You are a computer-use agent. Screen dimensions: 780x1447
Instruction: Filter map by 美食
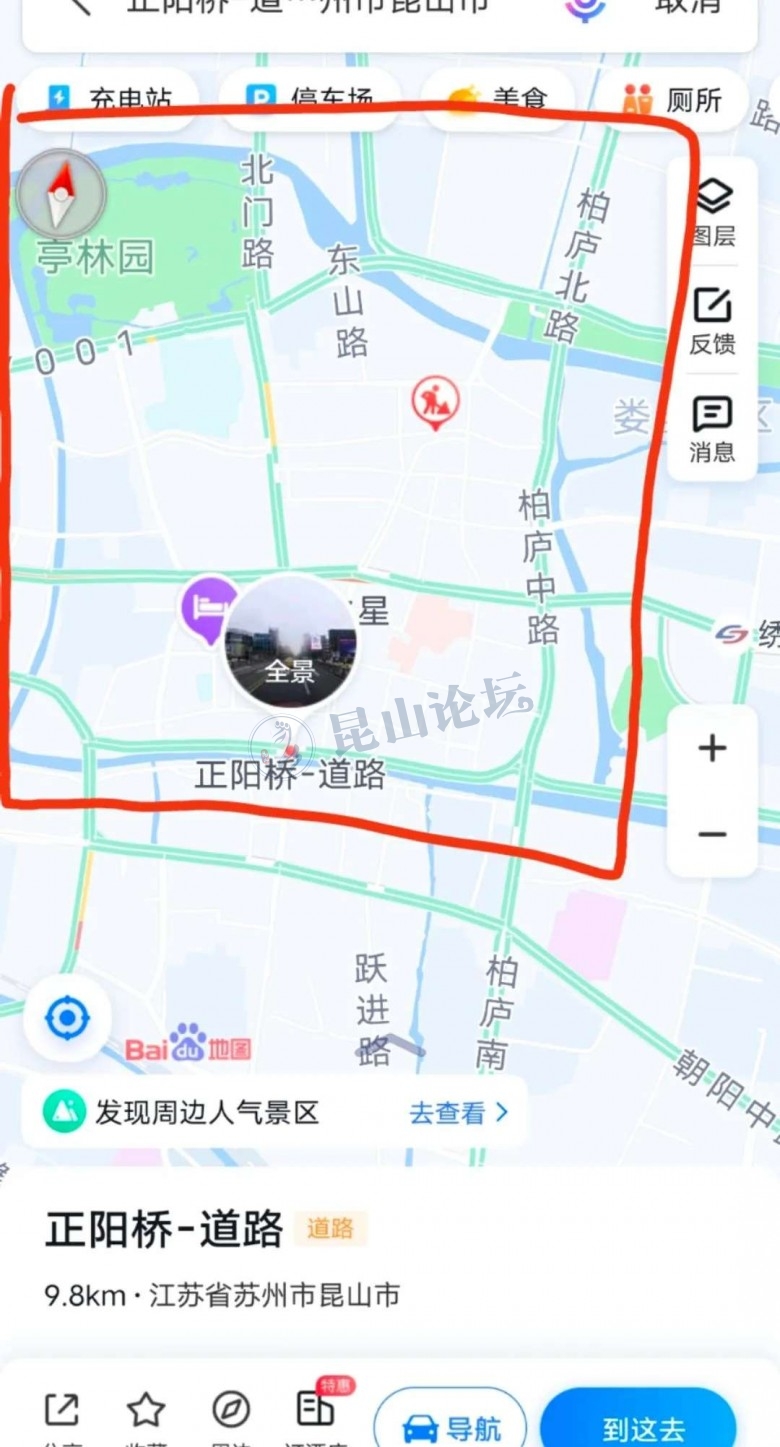pos(498,99)
